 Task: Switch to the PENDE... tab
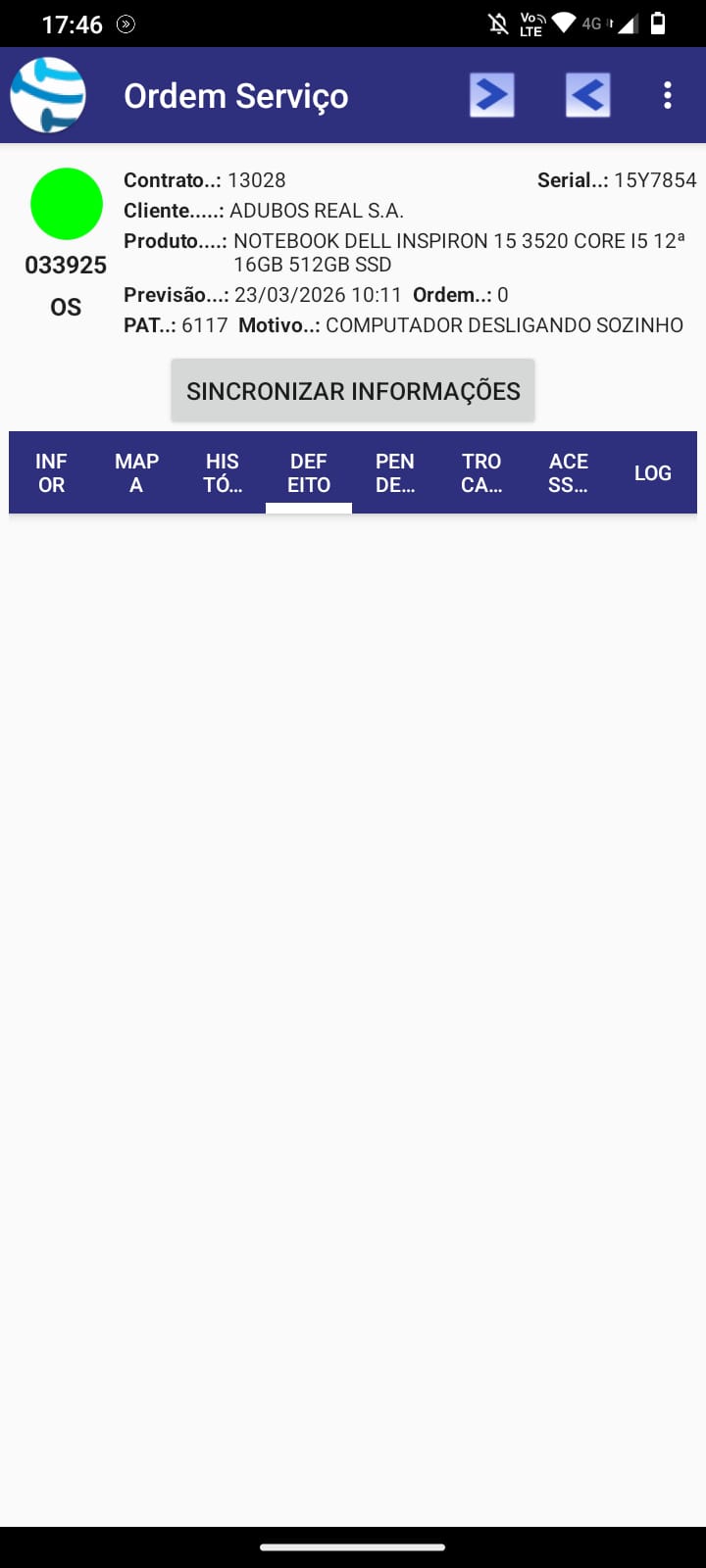coord(395,472)
